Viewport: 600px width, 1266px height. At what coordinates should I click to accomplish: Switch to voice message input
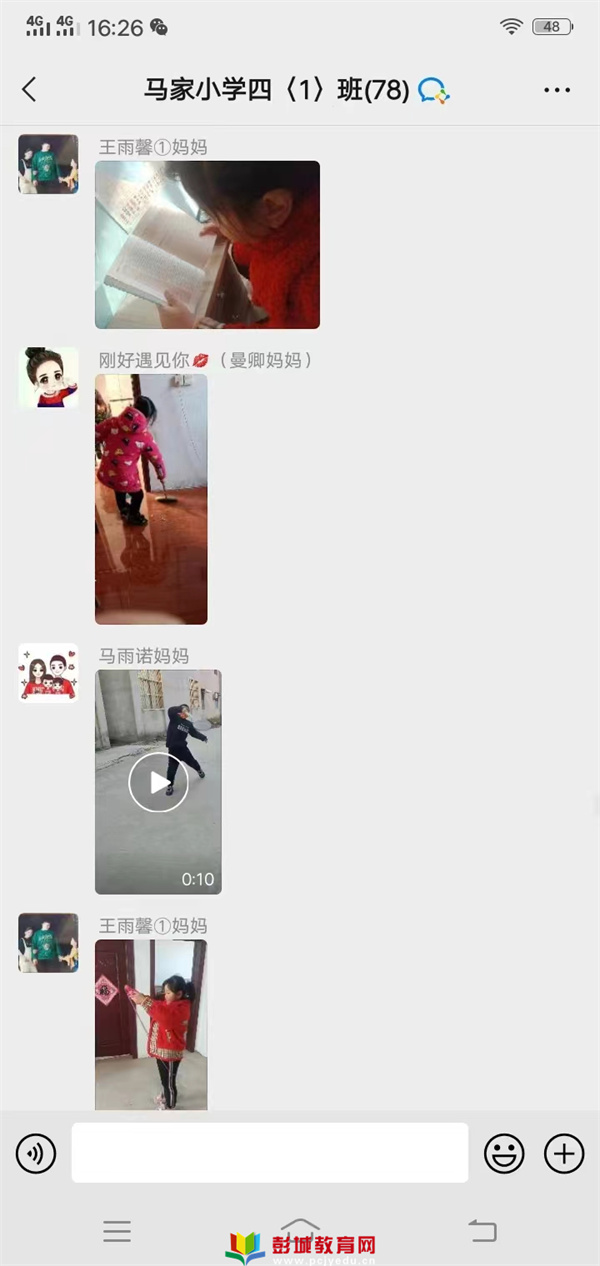point(36,1154)
